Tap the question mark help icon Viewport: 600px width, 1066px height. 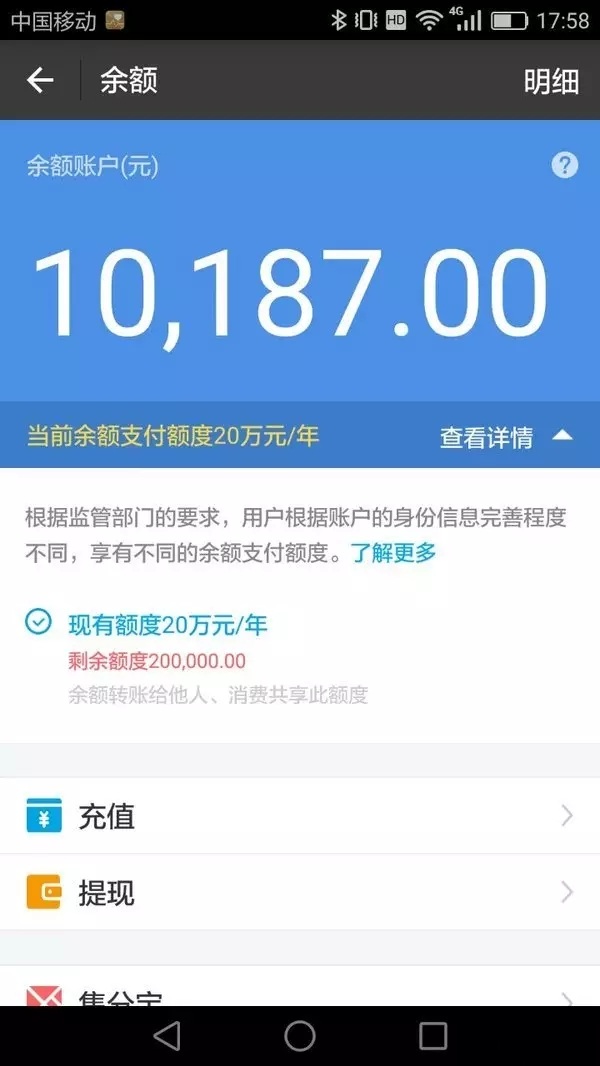coord(565,165)
